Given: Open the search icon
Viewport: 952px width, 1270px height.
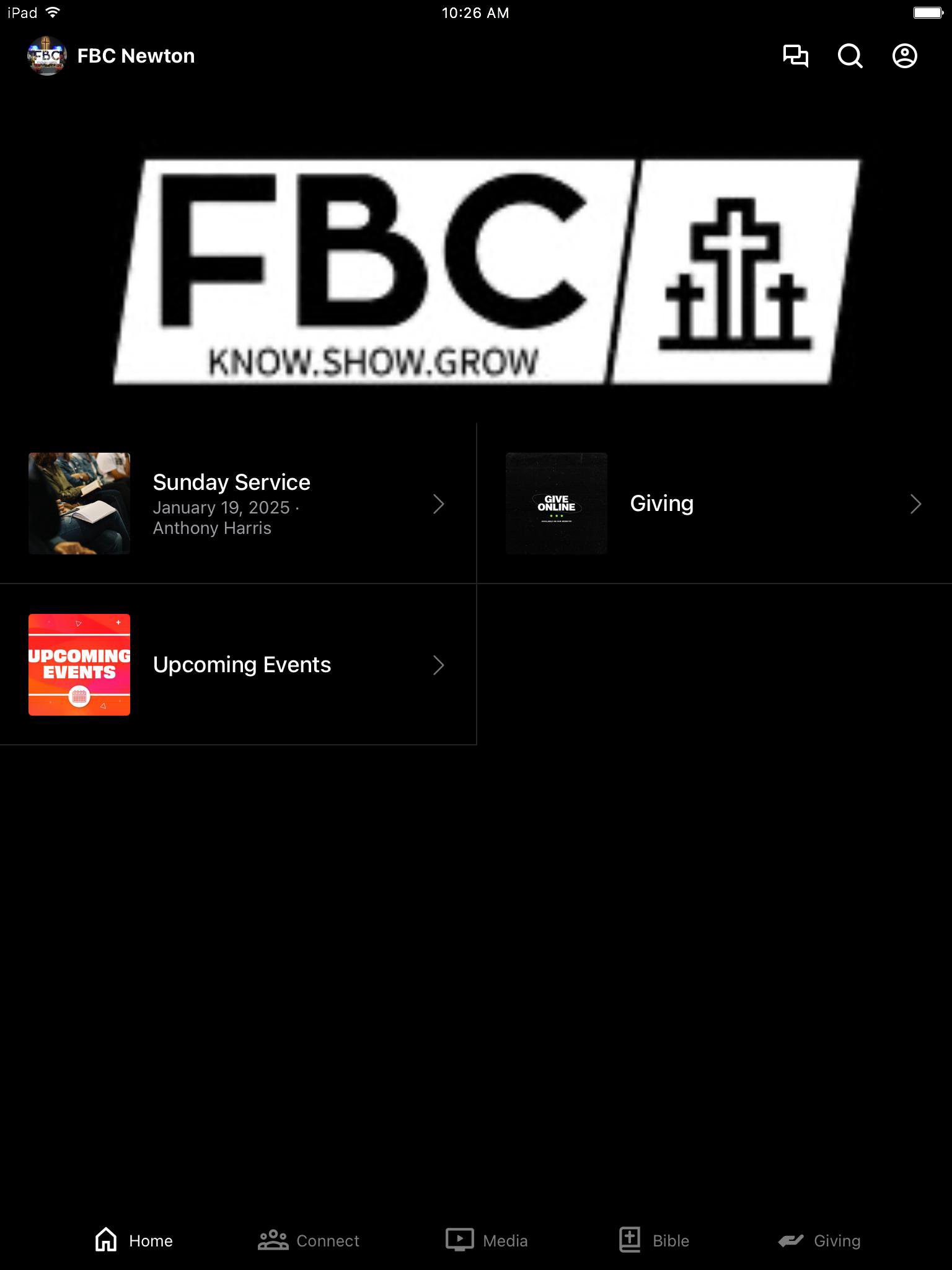Looking at the screenshot, I should 850,56.
